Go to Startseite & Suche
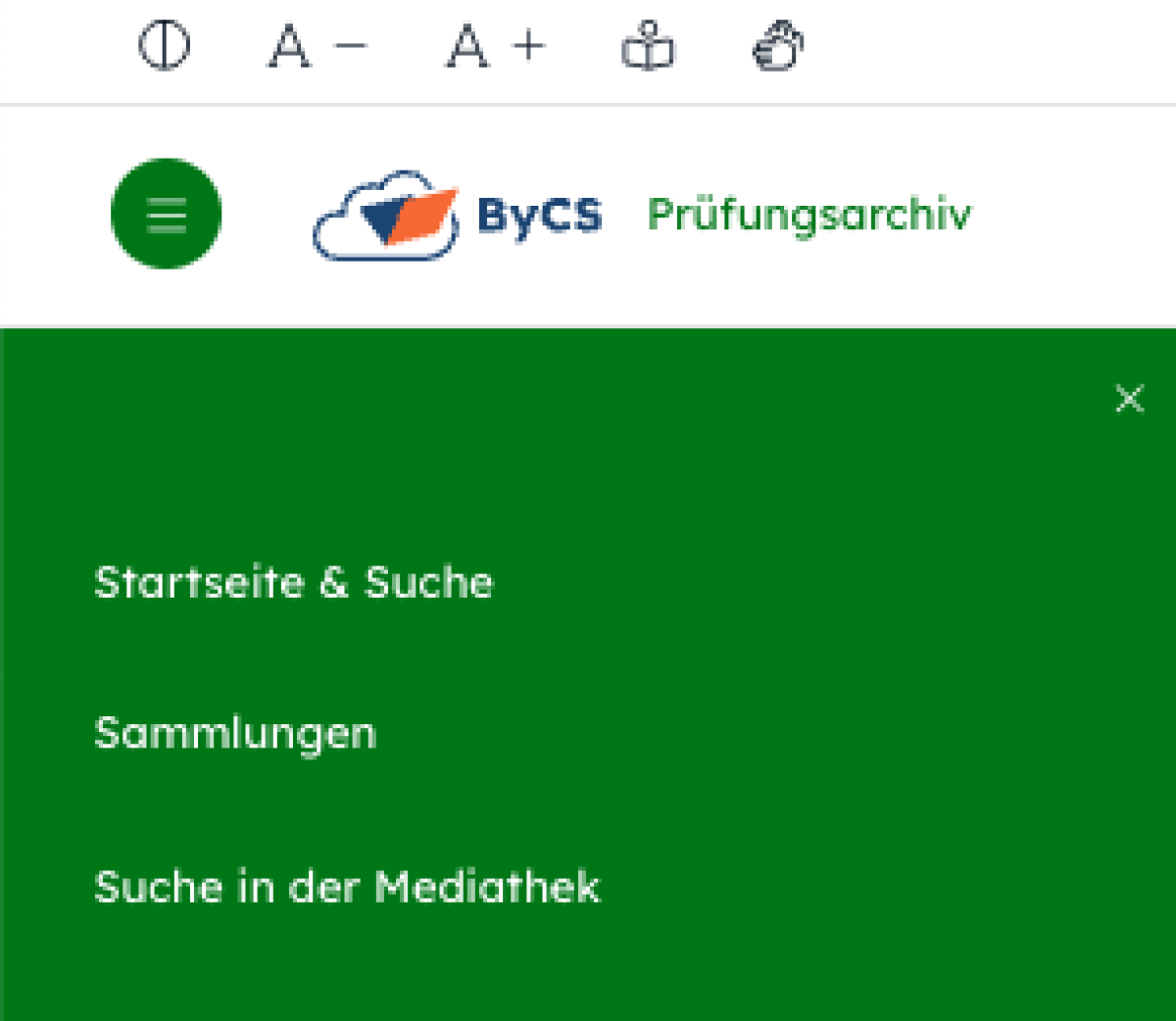Image resolution: width=1176 pixels, height=1021 pixels. tap(294, 583)
